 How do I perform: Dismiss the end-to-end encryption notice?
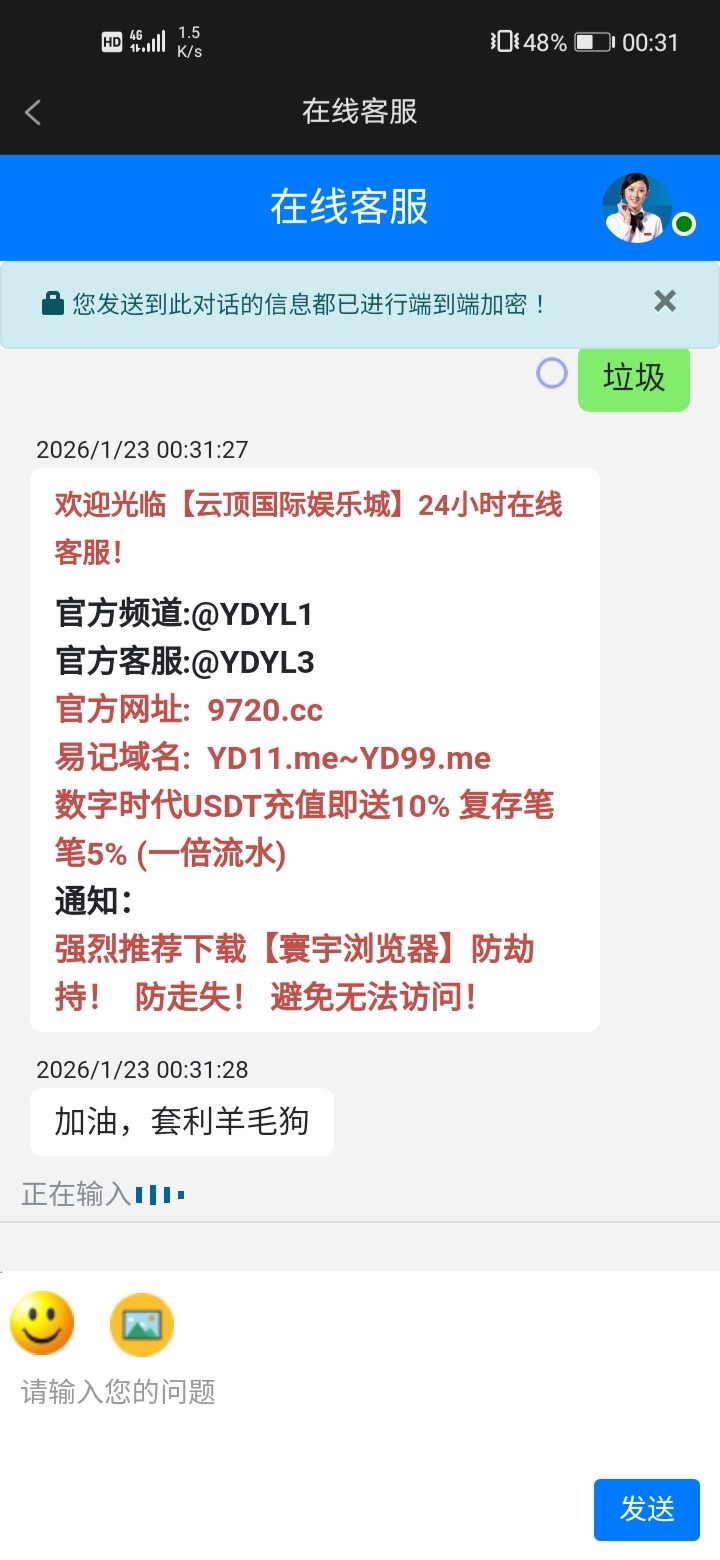[x=665, y=301]
